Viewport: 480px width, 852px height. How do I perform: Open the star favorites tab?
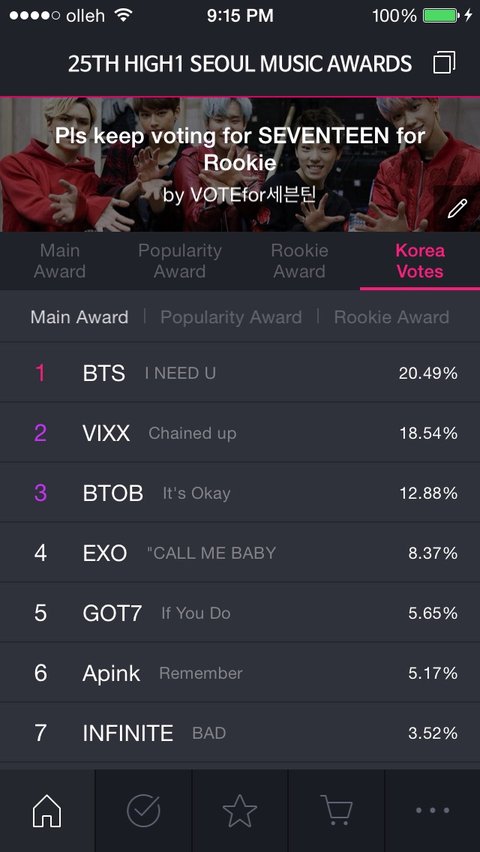click(x=240, y=811)
